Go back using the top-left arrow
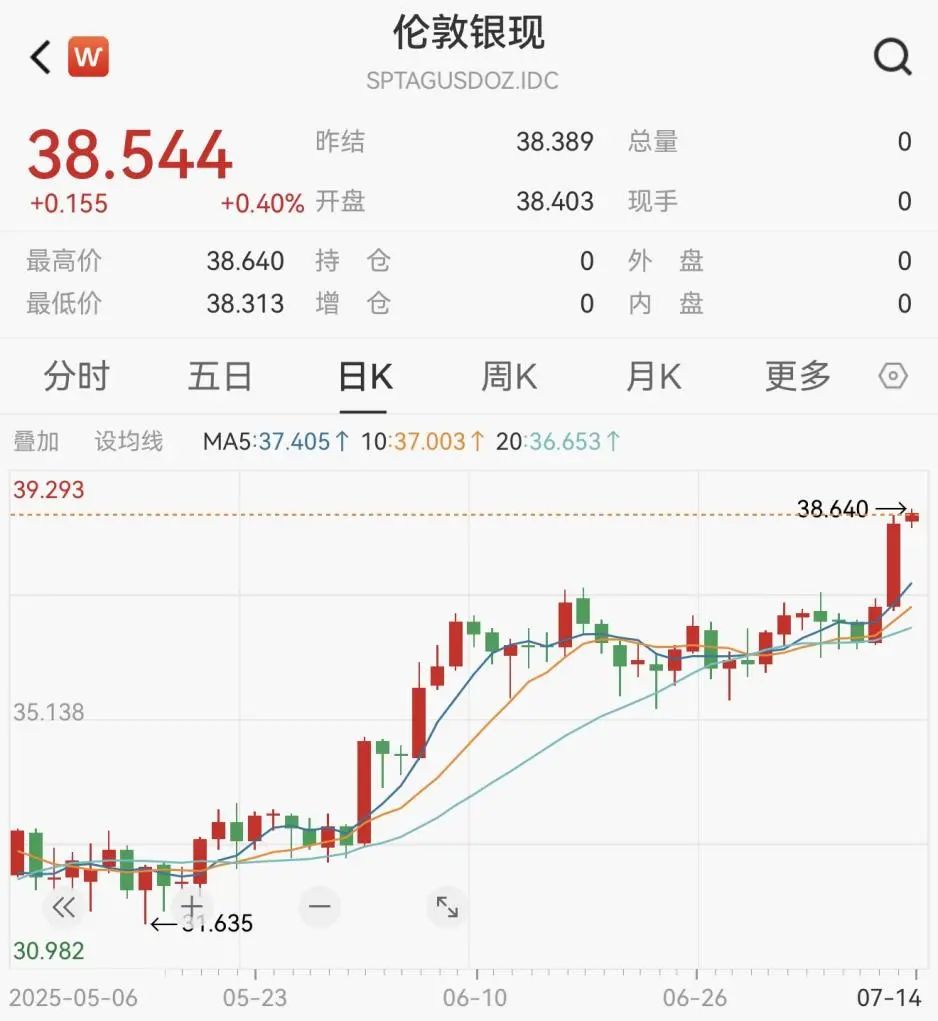The height and width of the screenshot is (1021, 938). pyautogui.click(x=40, y=57)
